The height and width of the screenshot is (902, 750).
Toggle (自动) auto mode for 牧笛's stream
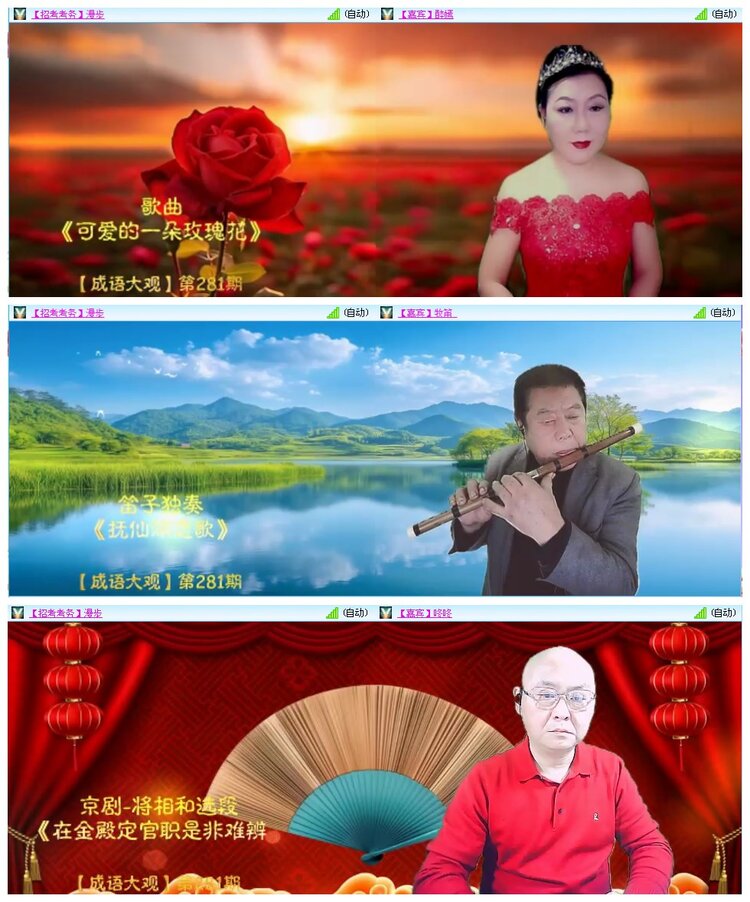click(722, 313)
